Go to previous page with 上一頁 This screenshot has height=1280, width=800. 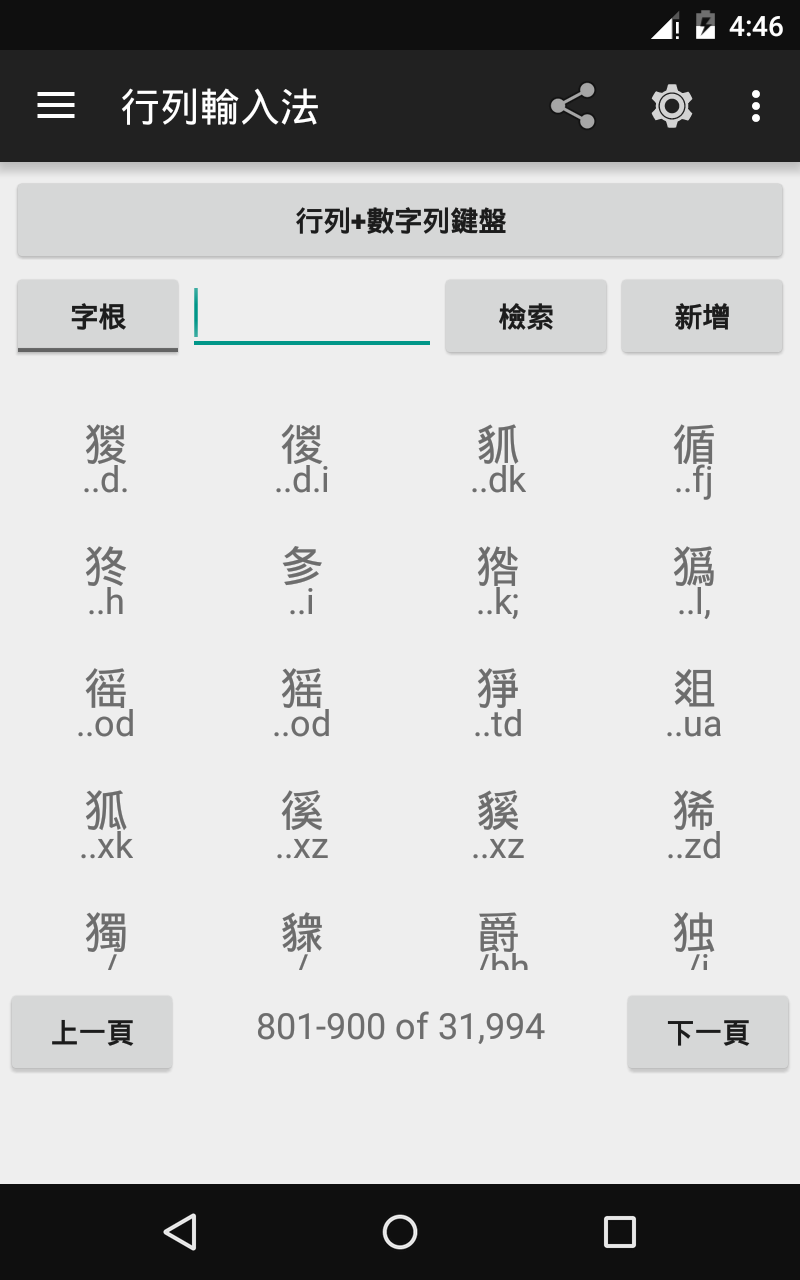(92, 1032)
